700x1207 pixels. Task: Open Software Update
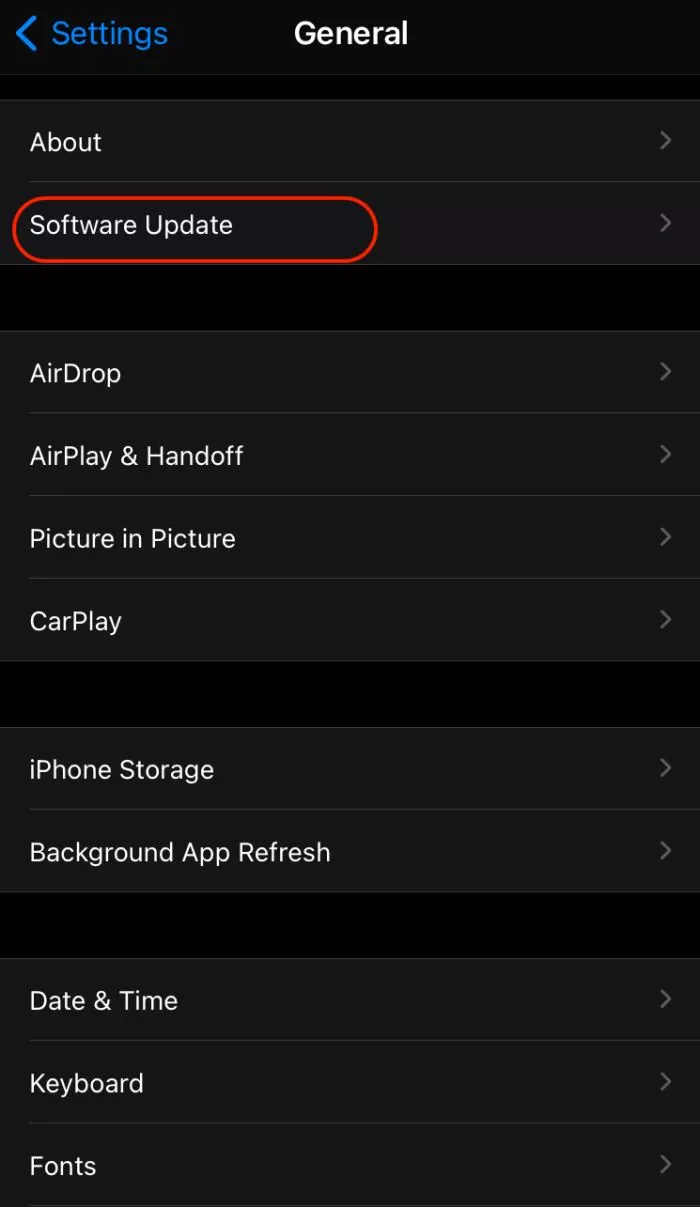coord(350,224)
